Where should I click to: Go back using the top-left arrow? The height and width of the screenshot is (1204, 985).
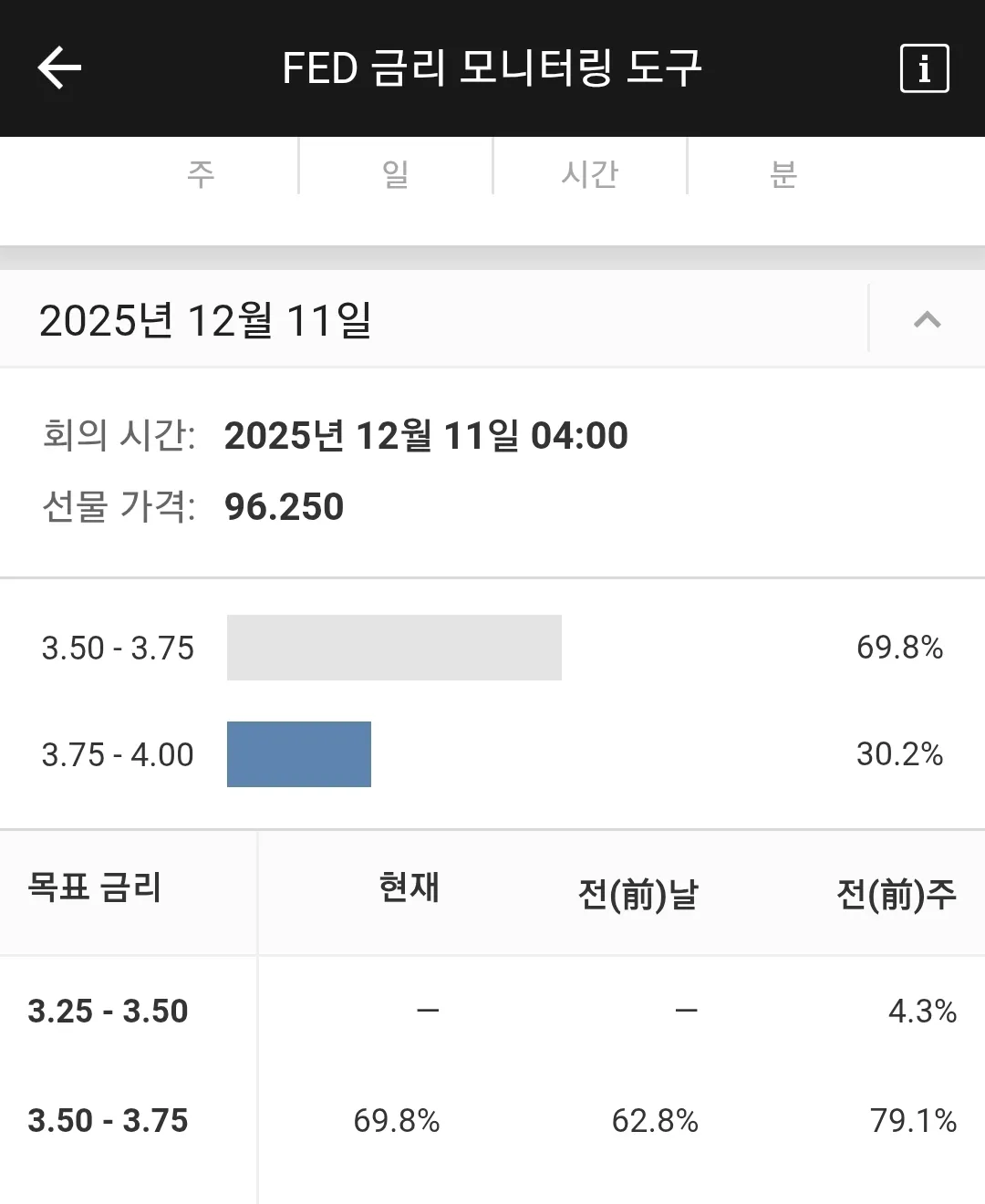pyautogui.click(x=60, y=68)
